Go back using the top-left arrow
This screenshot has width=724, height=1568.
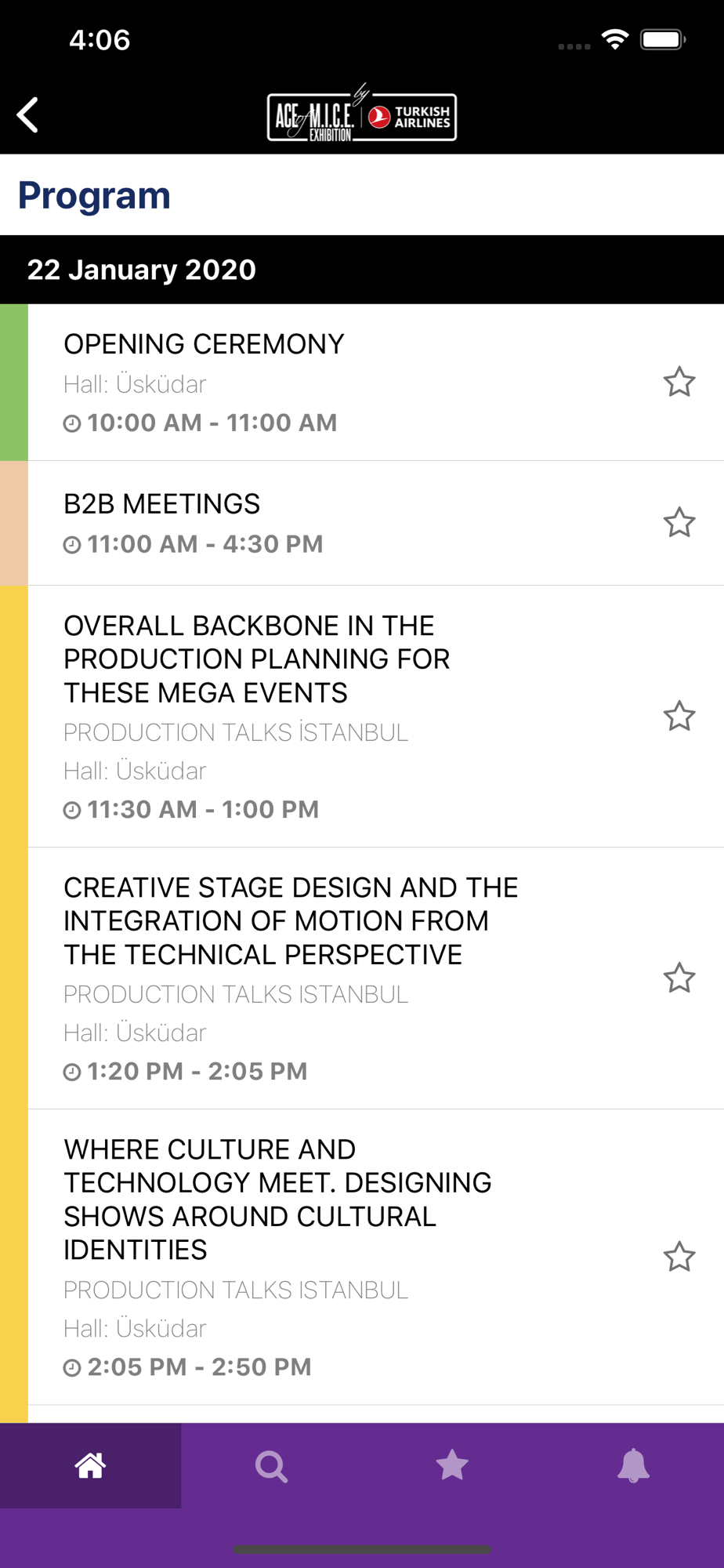pos(28,115)
